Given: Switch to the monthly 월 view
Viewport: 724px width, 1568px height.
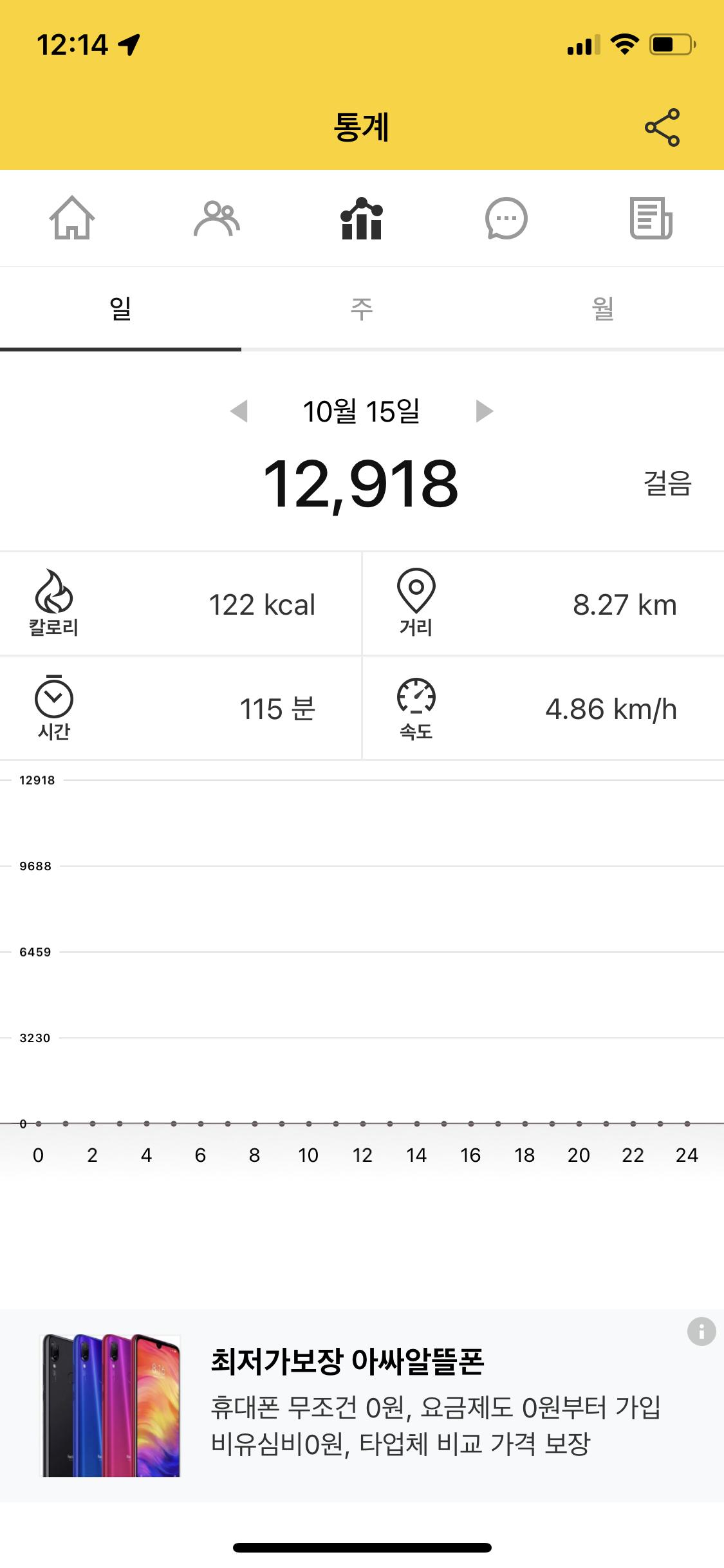Looking at the screenshot, I should tap(603, 308).
